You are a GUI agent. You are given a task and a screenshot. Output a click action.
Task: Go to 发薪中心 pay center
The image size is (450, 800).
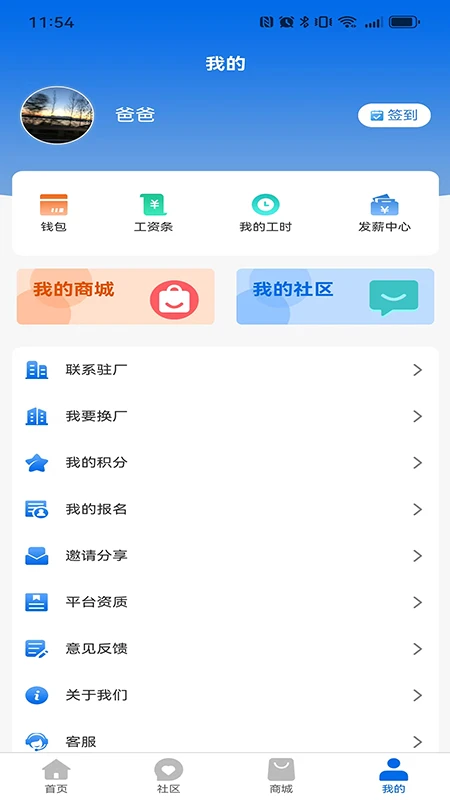point(384,213)
